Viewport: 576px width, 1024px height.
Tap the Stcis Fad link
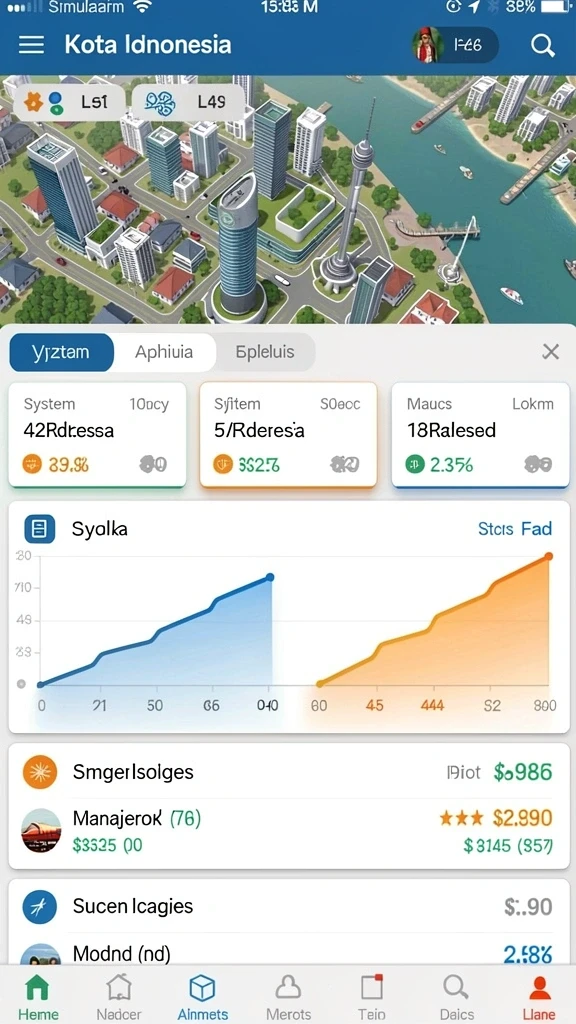(x=515, y=528)
